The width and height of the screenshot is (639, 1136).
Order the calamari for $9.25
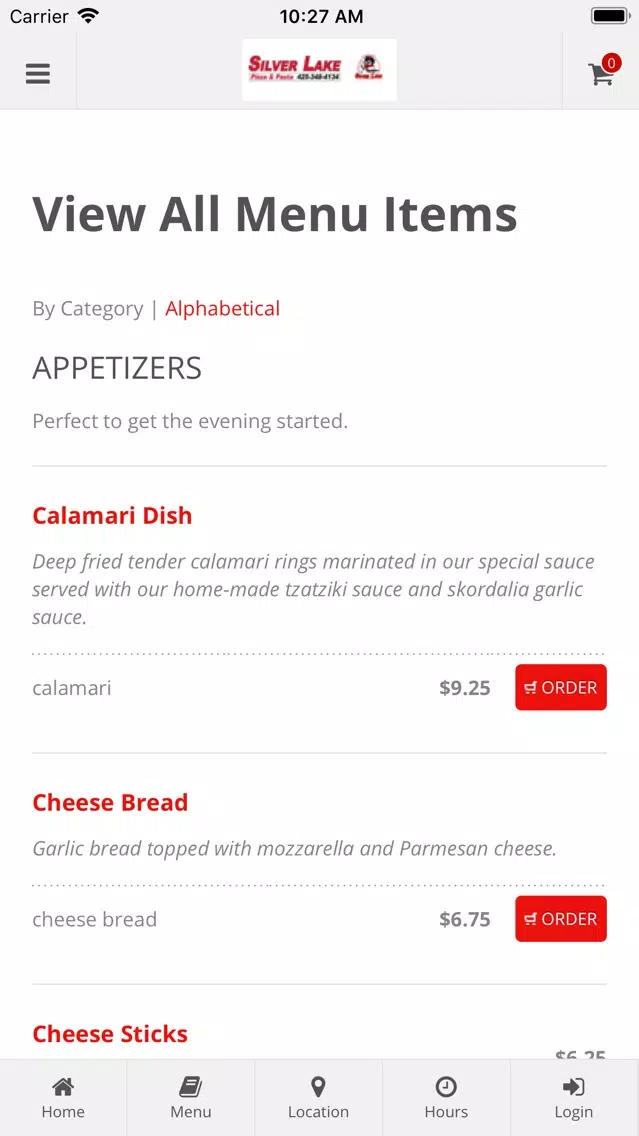tap(561, 688)
